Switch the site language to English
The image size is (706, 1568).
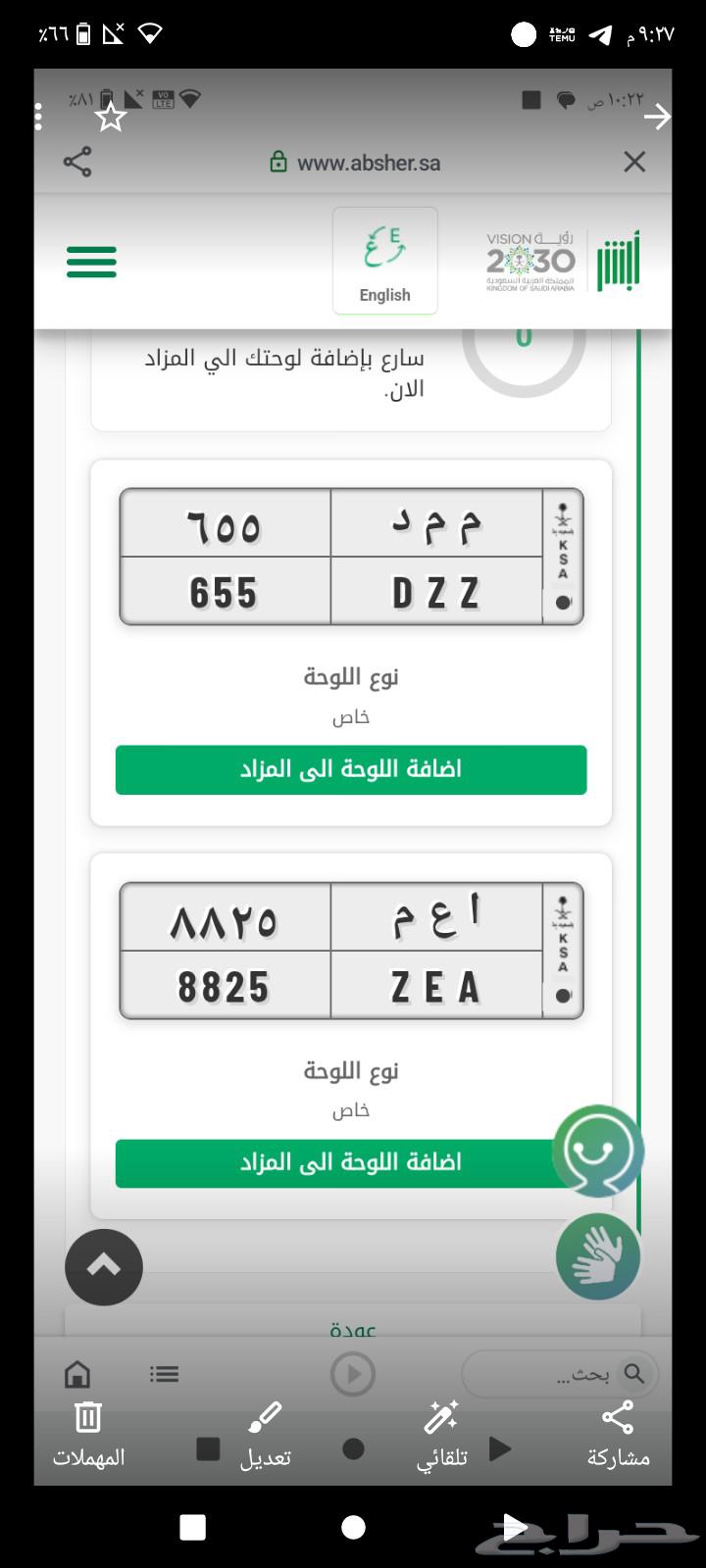[385, 260]
